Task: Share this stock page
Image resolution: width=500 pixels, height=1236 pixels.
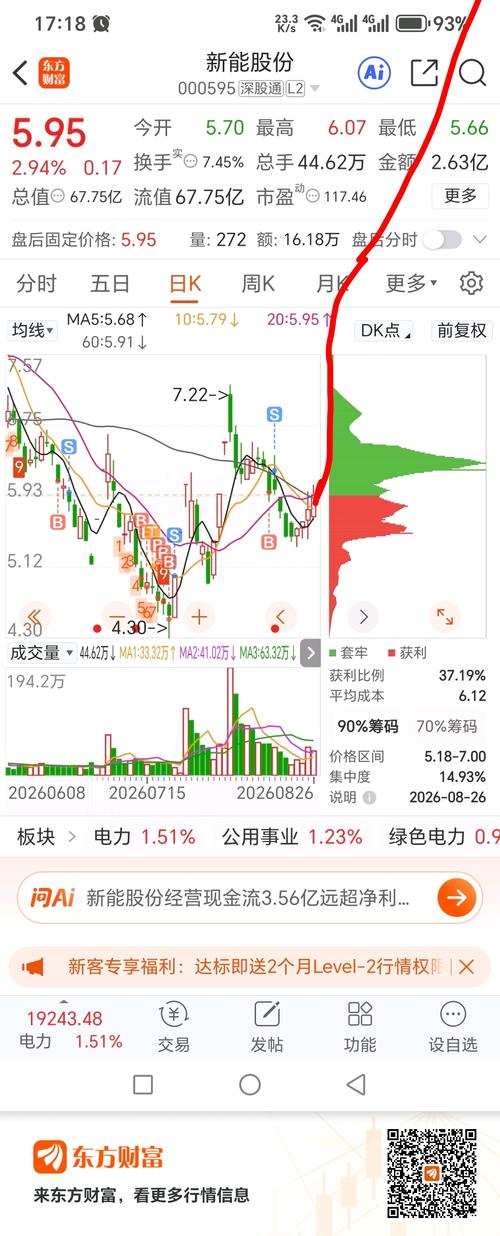Action: click(x=425, y=72)
